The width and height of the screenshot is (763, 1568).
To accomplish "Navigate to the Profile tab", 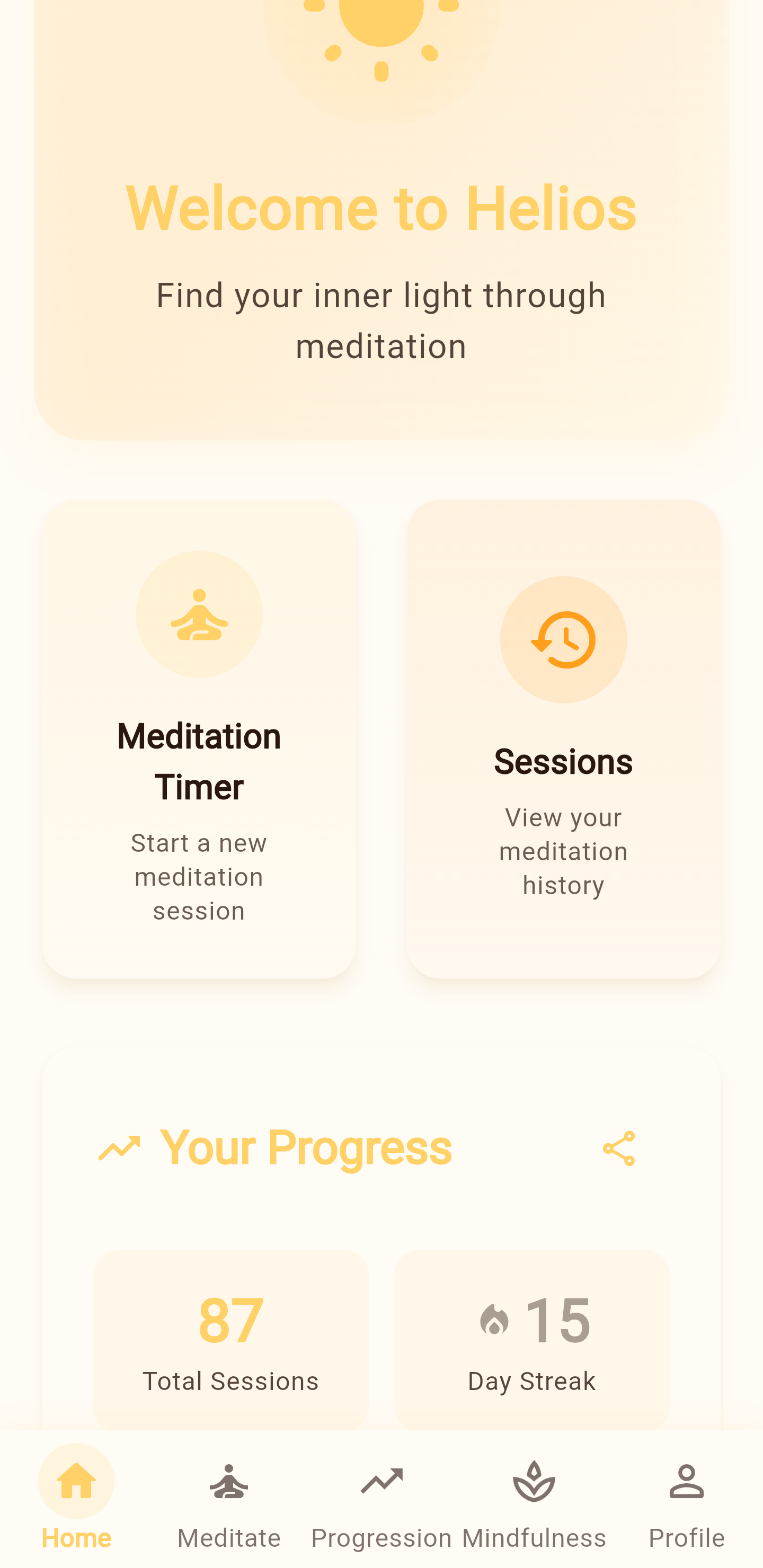I will (x=687, y=1503).
